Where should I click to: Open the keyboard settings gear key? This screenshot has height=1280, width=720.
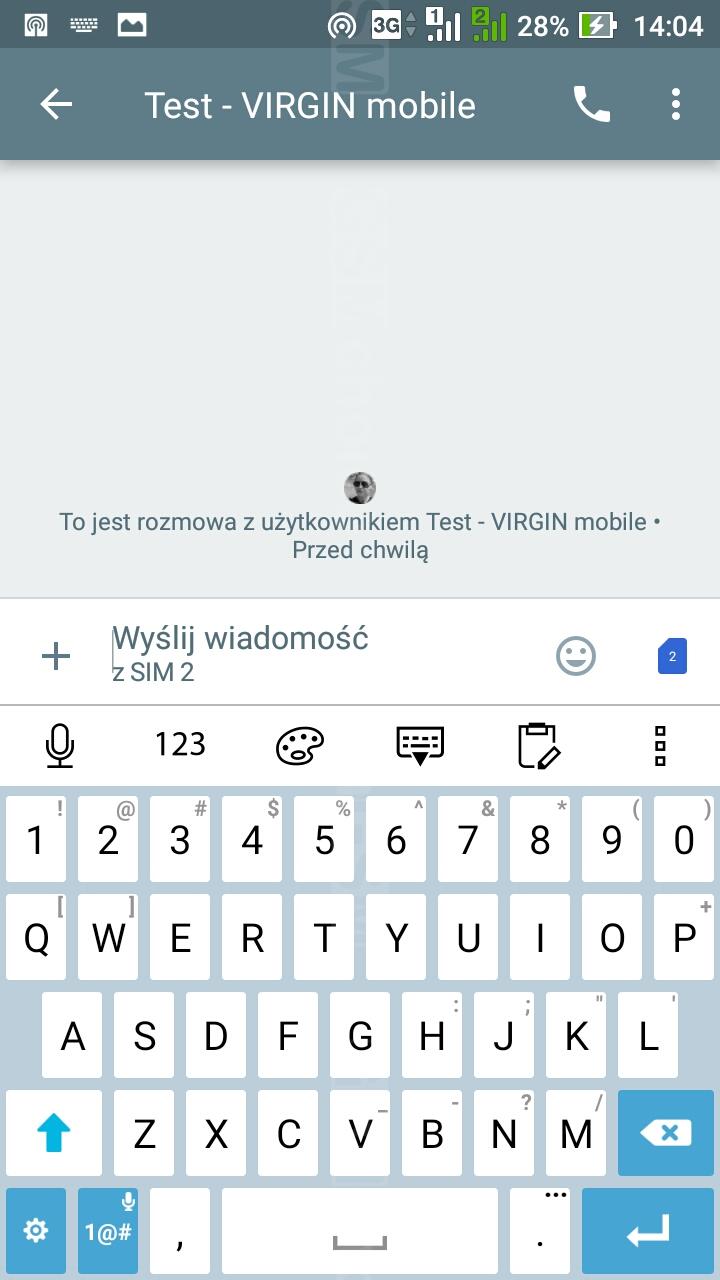(x=36, y=1230)
